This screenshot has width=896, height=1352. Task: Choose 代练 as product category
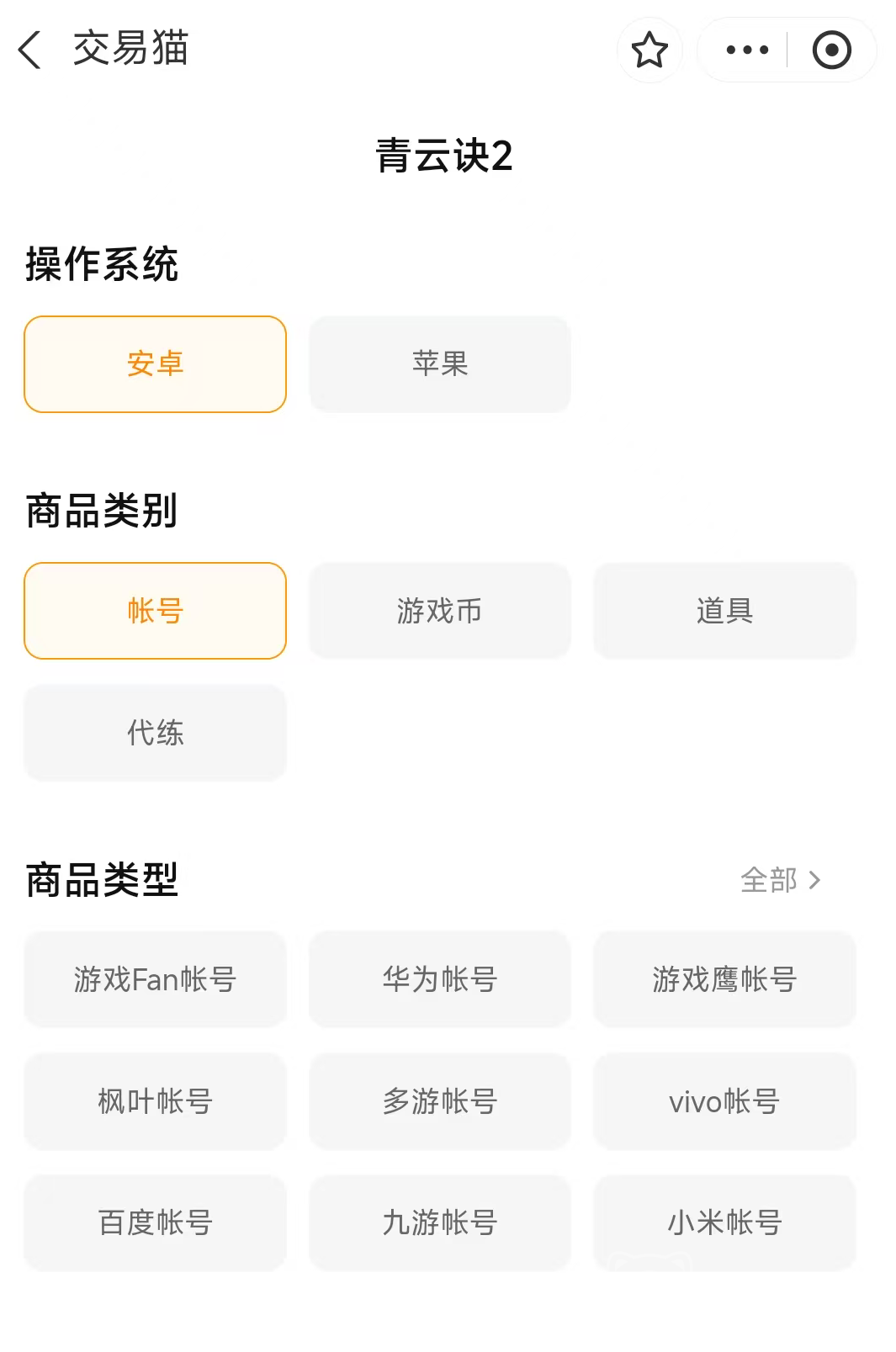click(156, 733)
